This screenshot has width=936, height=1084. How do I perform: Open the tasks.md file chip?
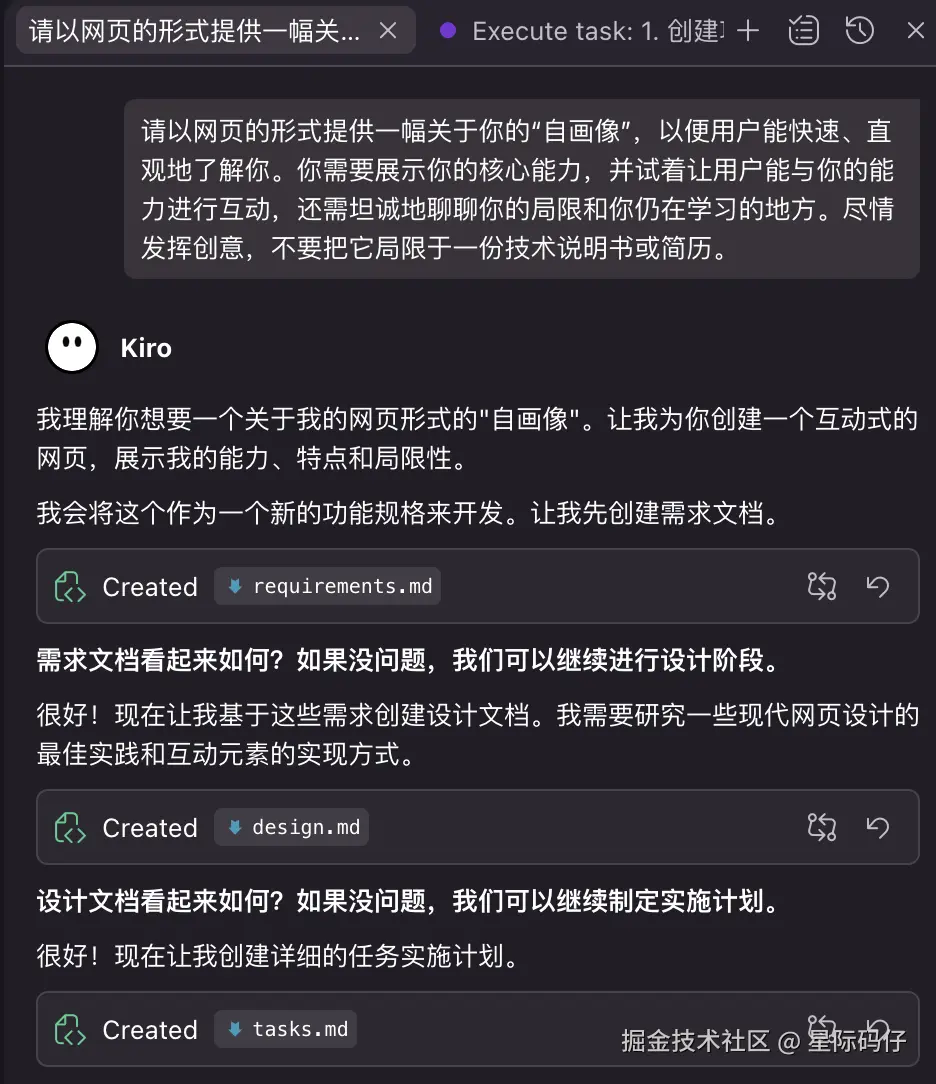[x=286, y=1029]
